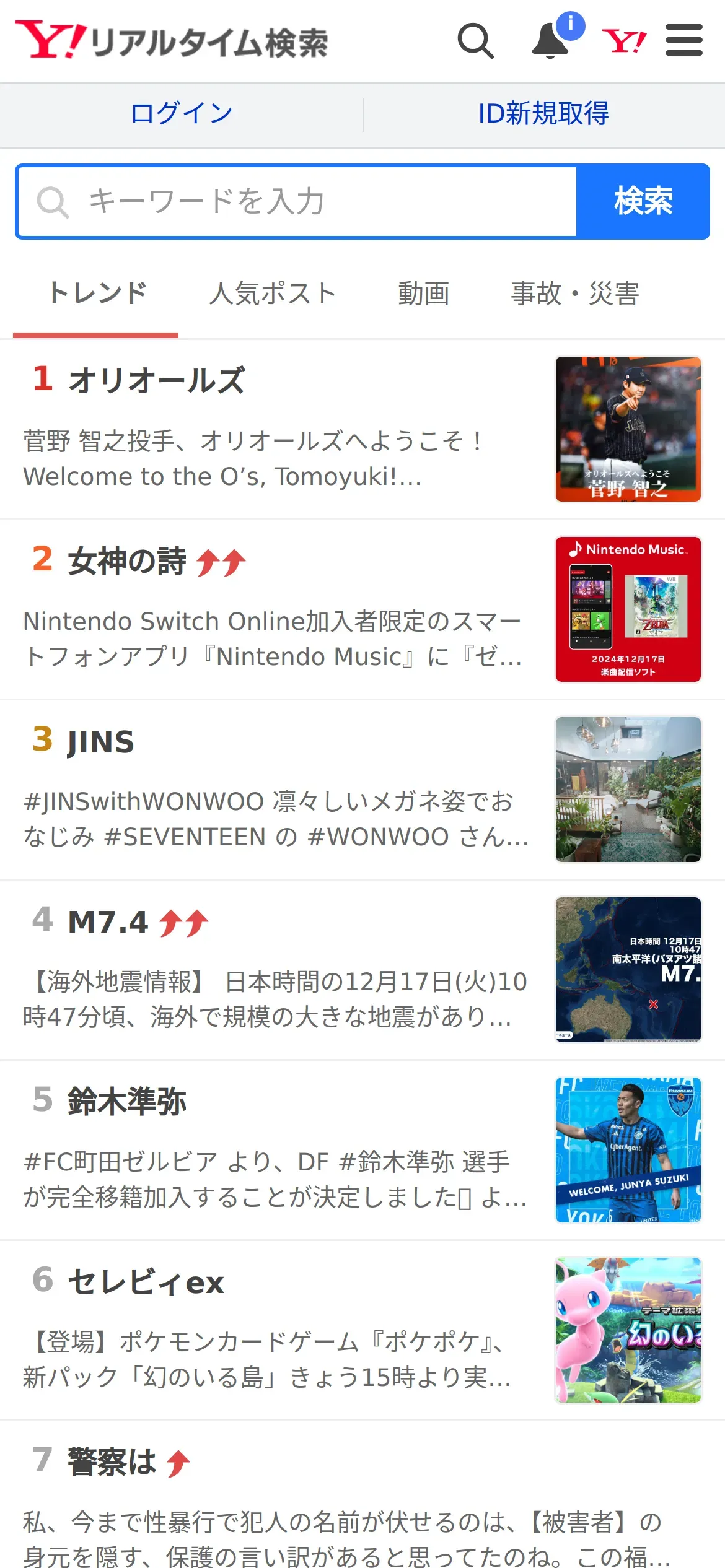Tap the blue 検索 button
Screen dimensions: 725x1568
643,201
